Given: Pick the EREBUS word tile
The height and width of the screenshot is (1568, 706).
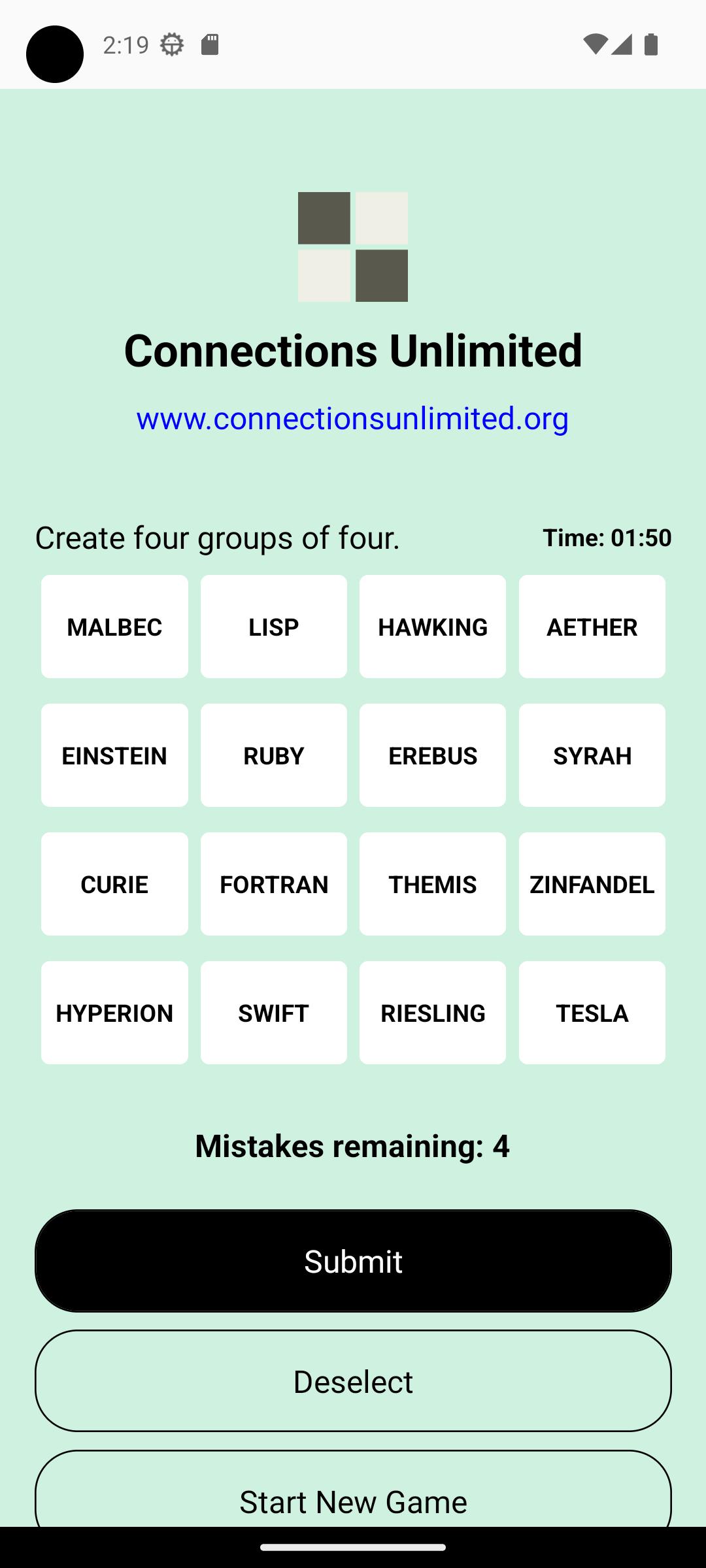Looking at the screenshot, I should [x=433, y=755].
